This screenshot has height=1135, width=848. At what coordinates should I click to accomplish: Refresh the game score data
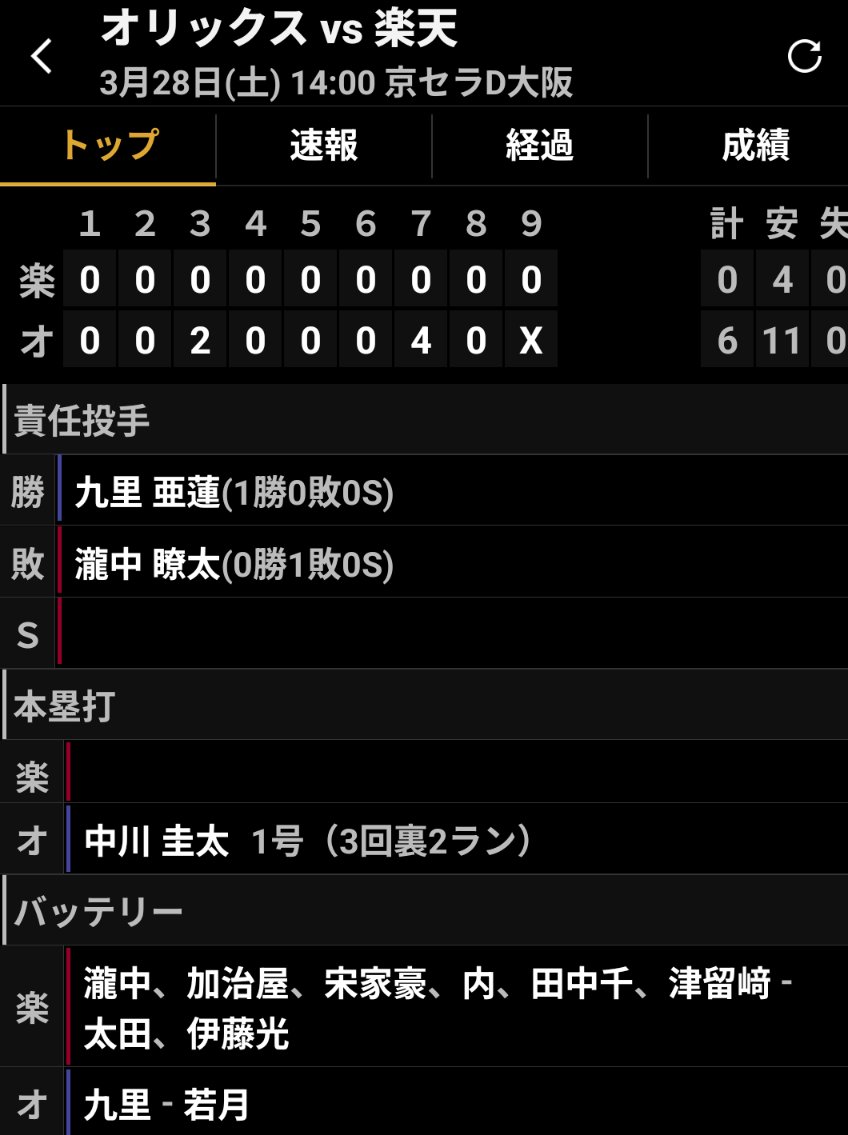pyautogui.click(x=804, y=57)
